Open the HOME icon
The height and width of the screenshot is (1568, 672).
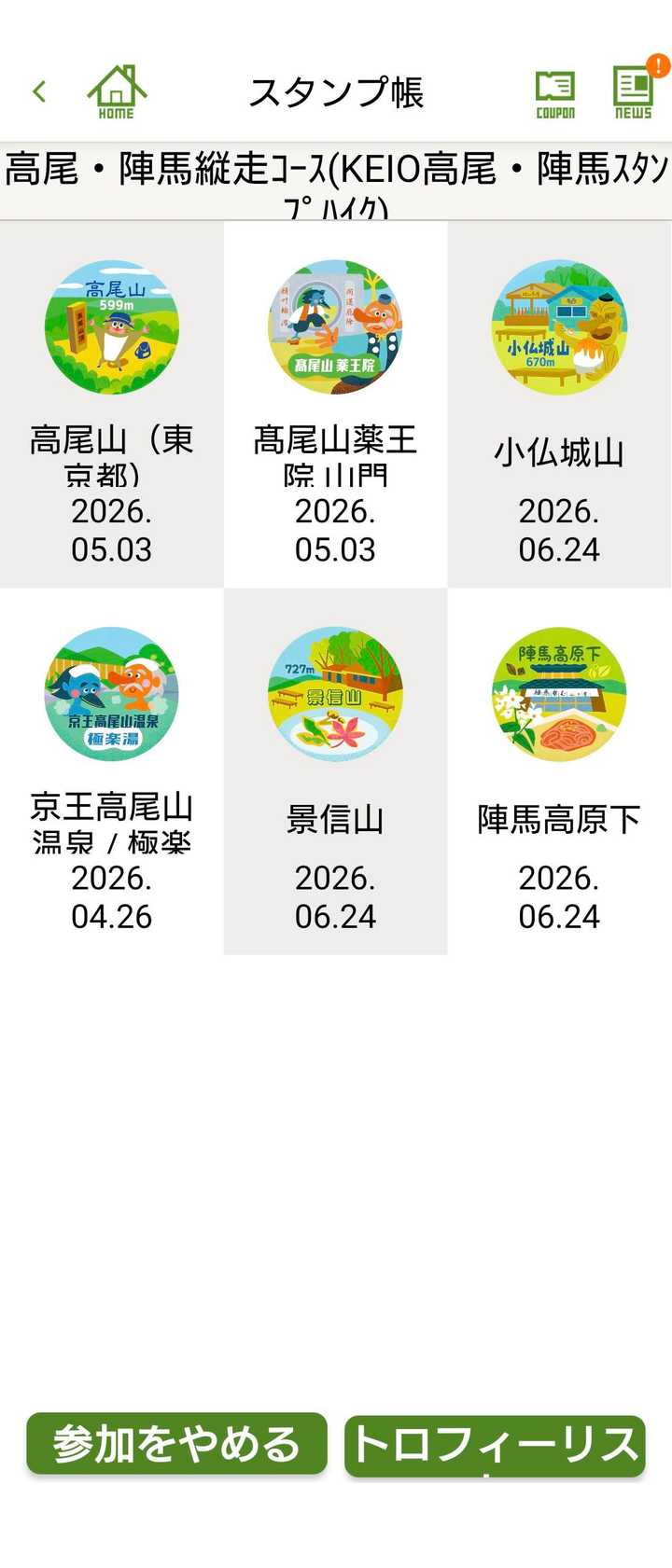(116, 91)
